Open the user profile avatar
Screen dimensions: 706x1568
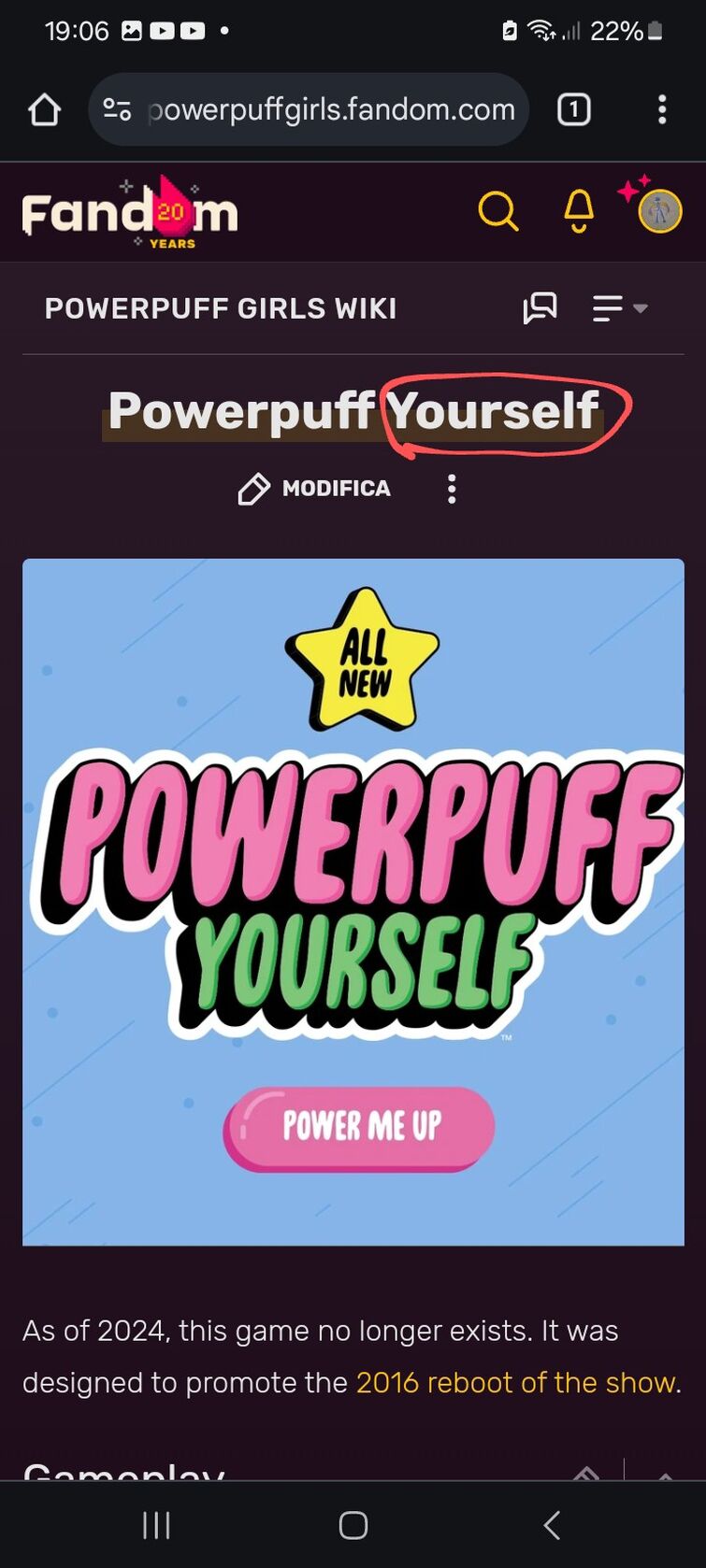(x=659, y=211)
